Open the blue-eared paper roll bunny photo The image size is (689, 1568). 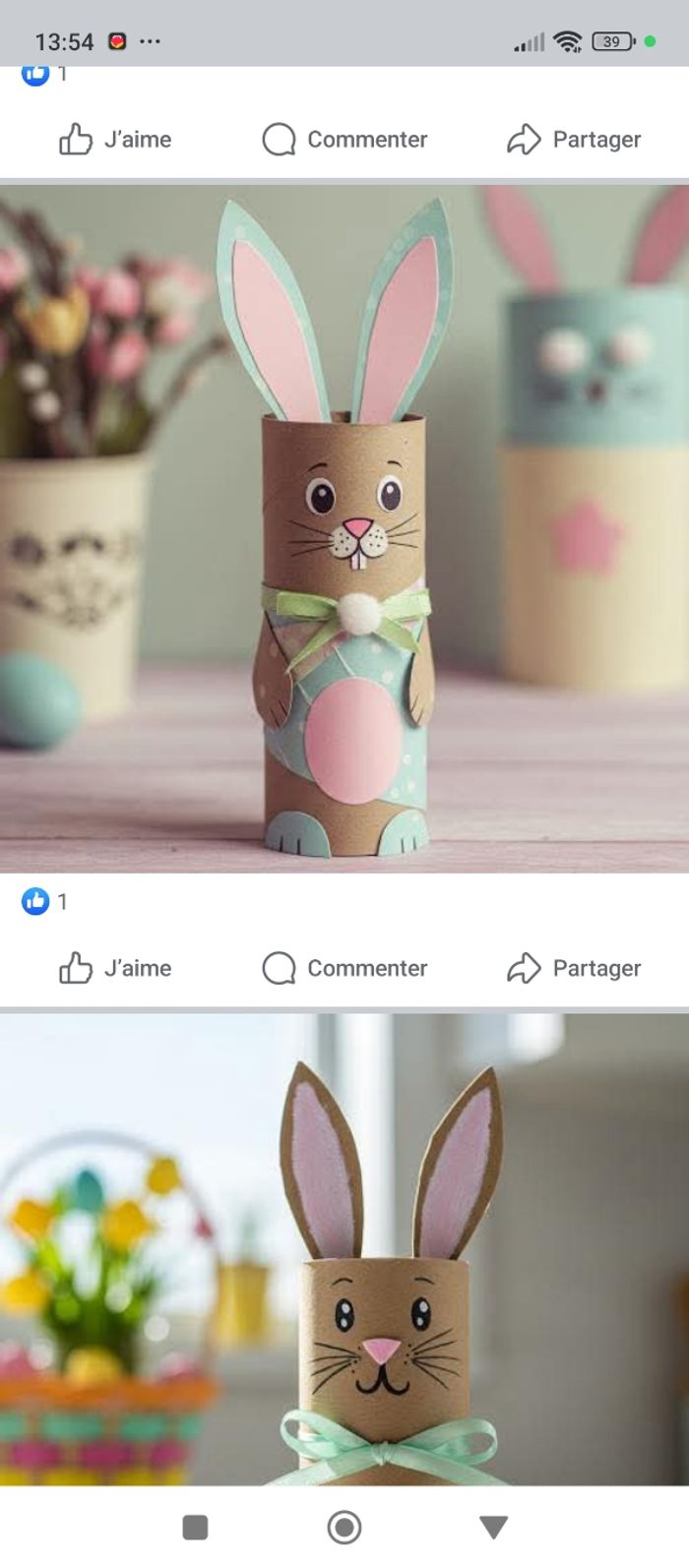click(x=344, y=528)
